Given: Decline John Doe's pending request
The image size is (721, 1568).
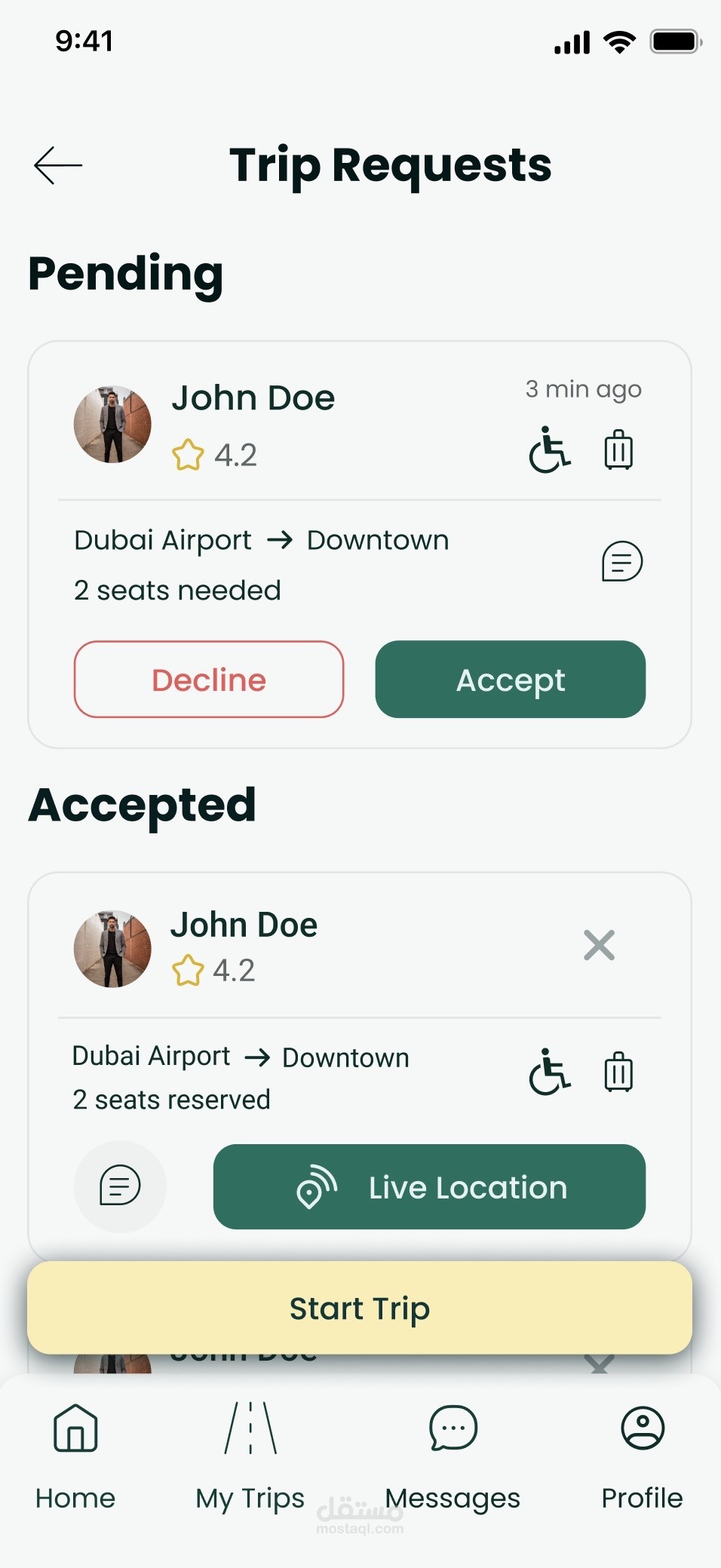Looking at the screenshot, I should coord(209,680).
